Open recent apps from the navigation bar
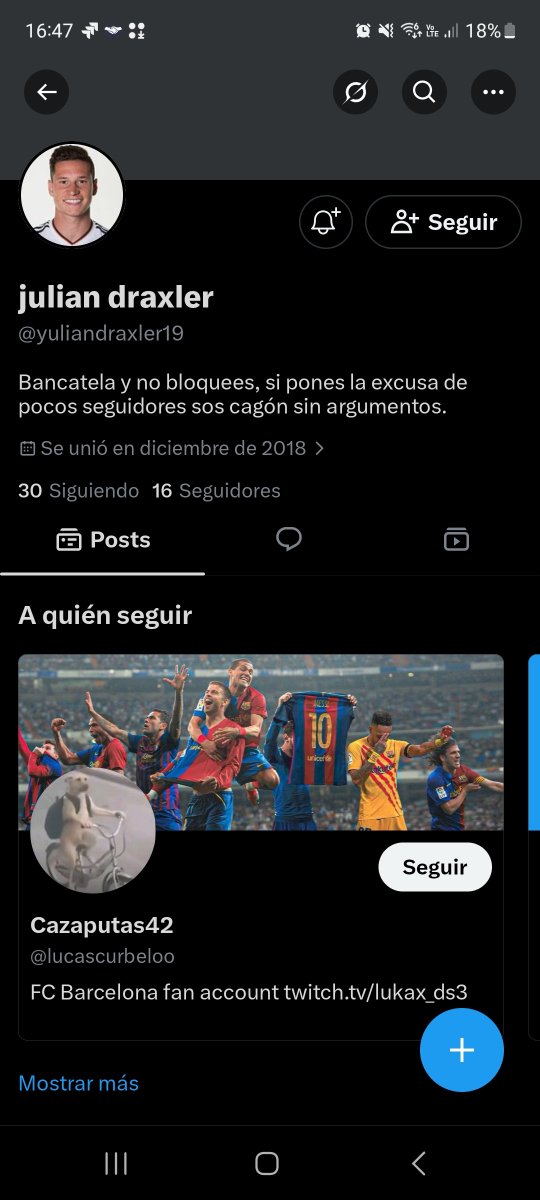 pos(116,1163)
